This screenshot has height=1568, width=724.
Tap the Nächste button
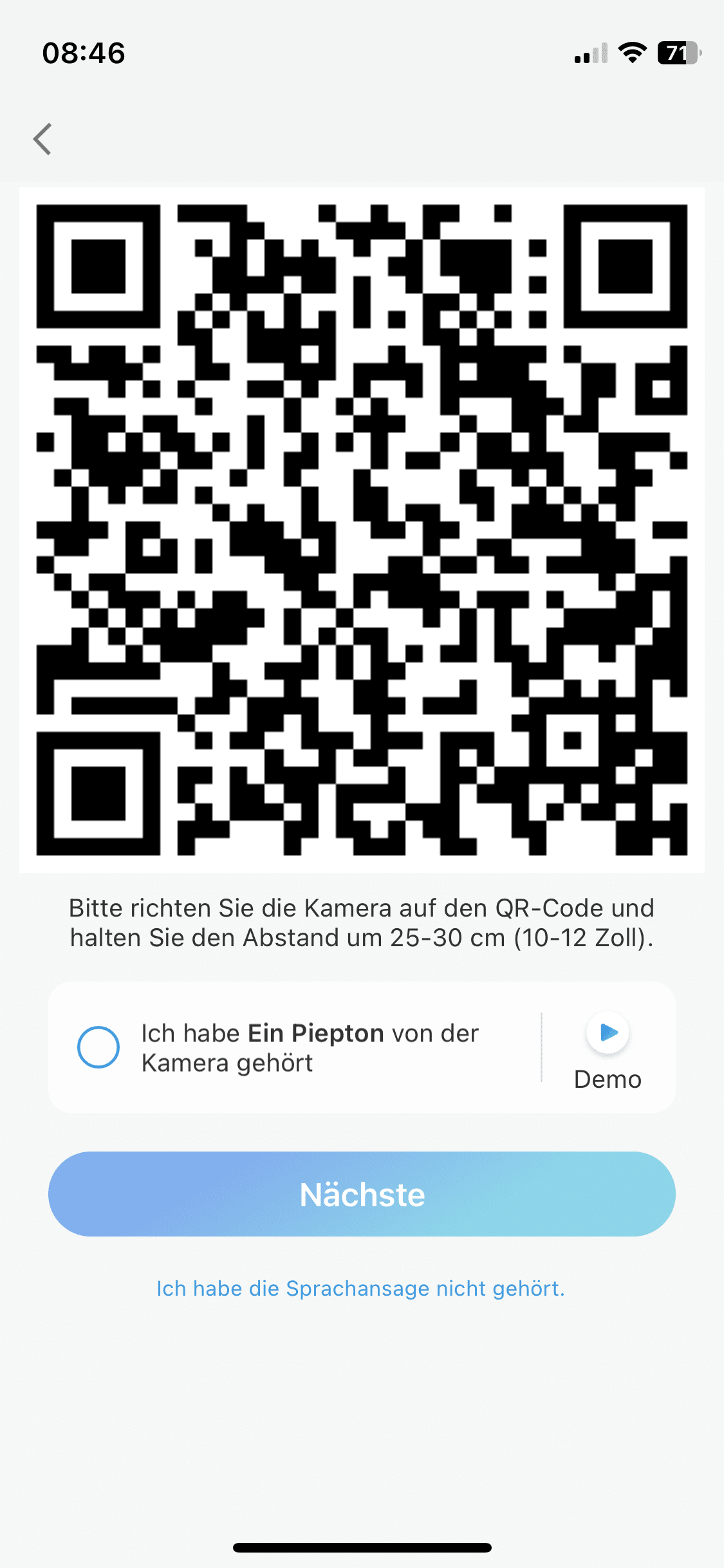point(362,1194)
